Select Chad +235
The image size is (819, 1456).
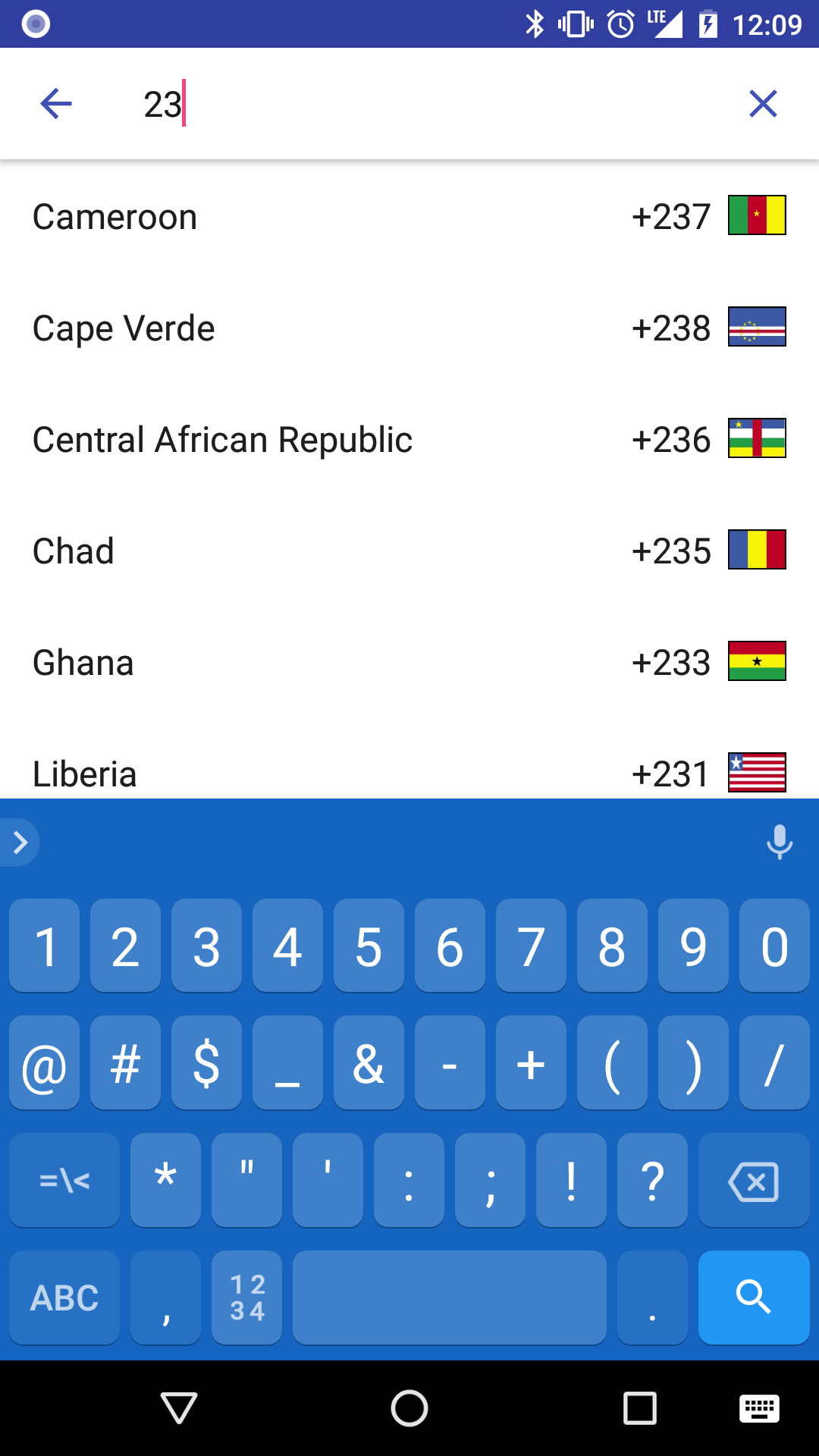[409, 551]
